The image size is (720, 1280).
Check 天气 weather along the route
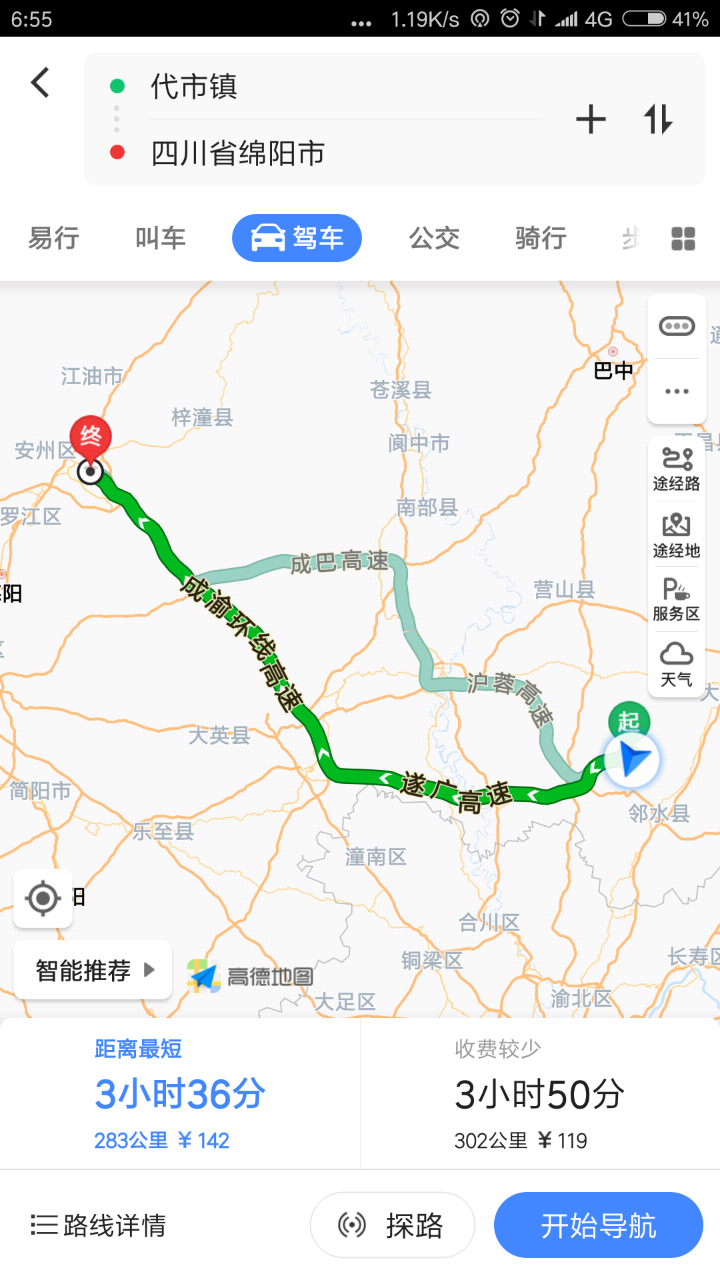677,664
